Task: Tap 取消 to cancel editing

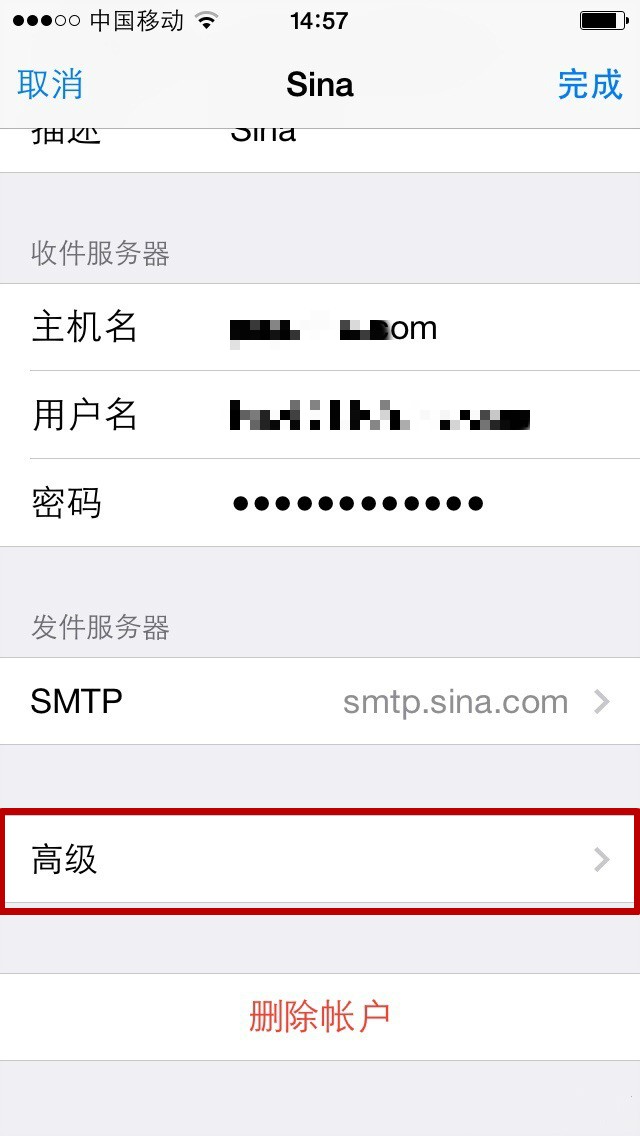Action: (50, 85)
